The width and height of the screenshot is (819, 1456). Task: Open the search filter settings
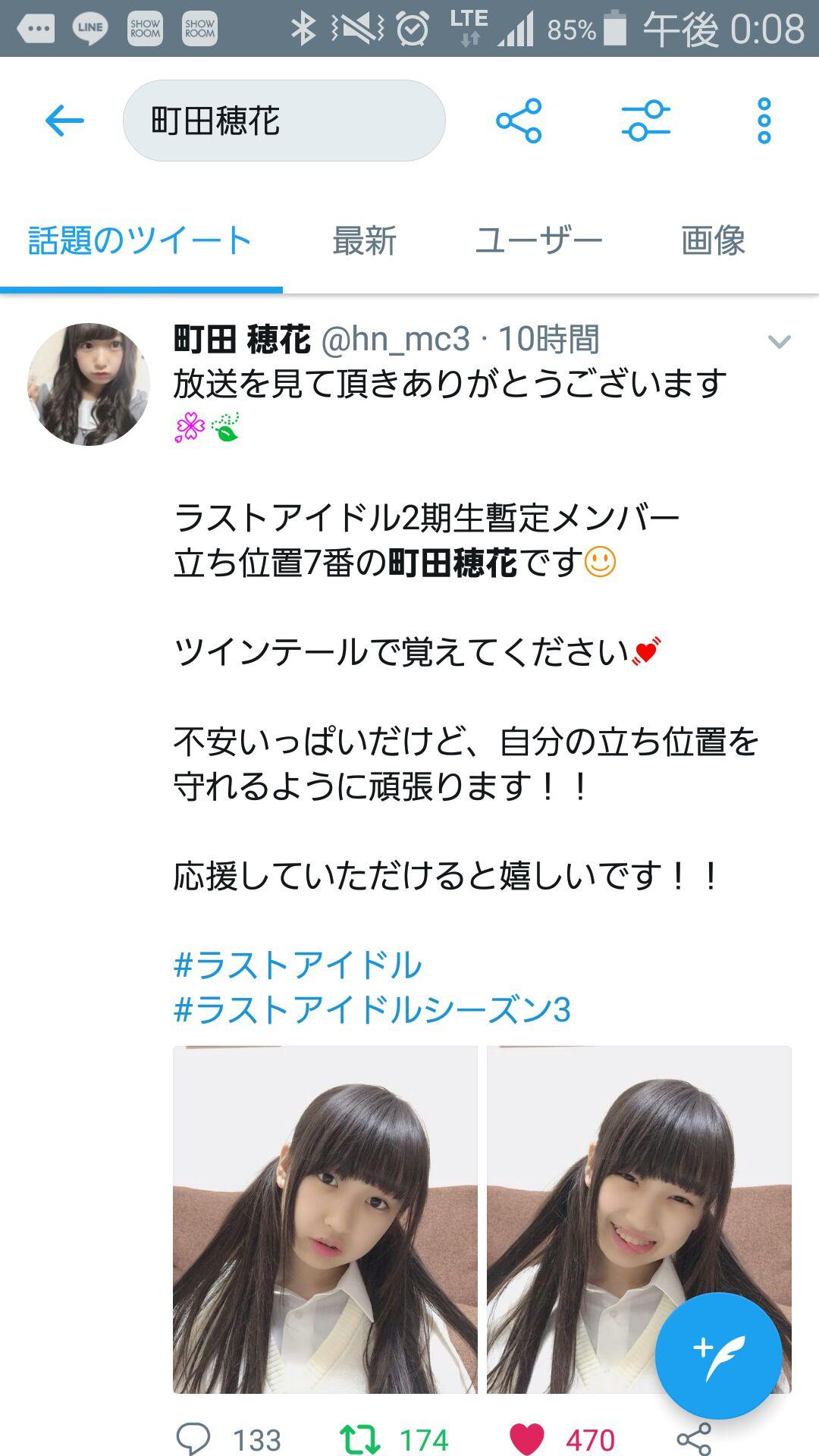(x=645, y=121)
